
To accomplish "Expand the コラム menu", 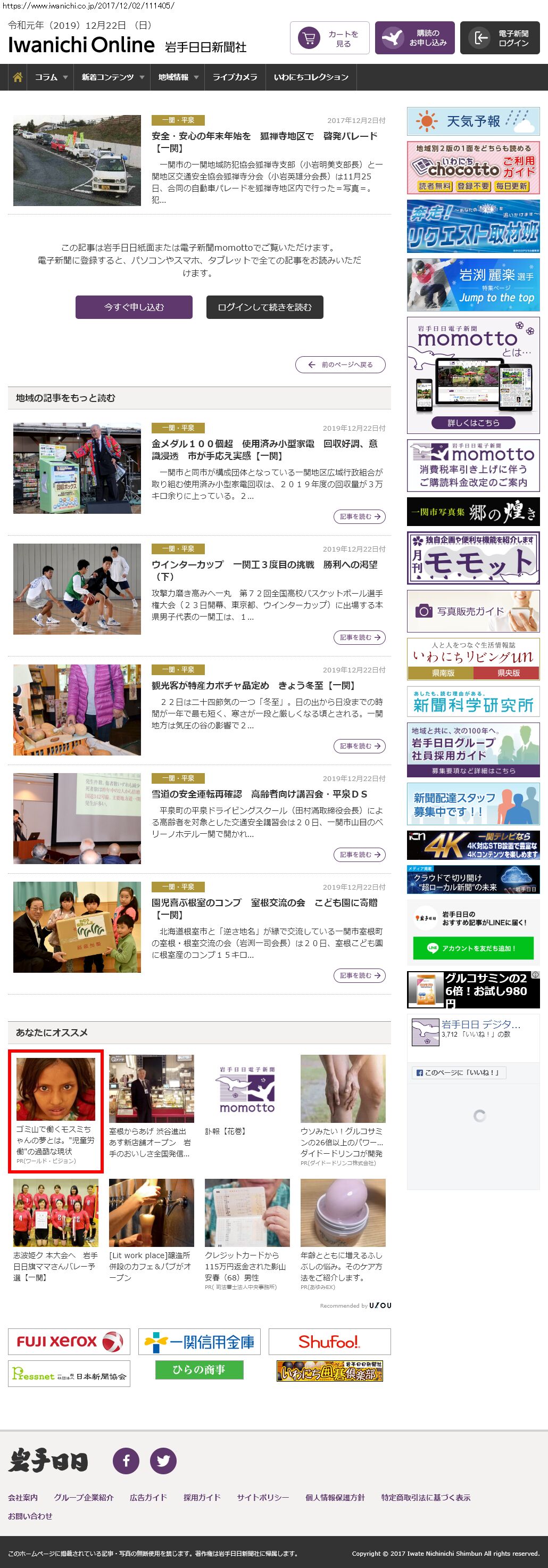I will point(51,77).
